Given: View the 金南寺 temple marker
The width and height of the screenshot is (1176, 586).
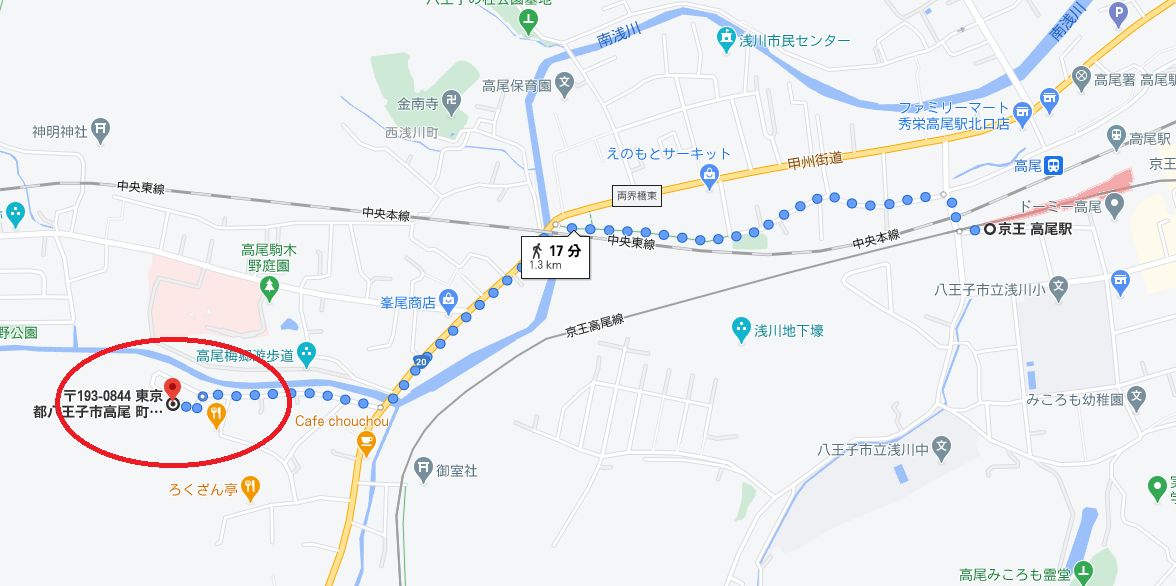Looking at the screenshot, I should pos(452,102).
